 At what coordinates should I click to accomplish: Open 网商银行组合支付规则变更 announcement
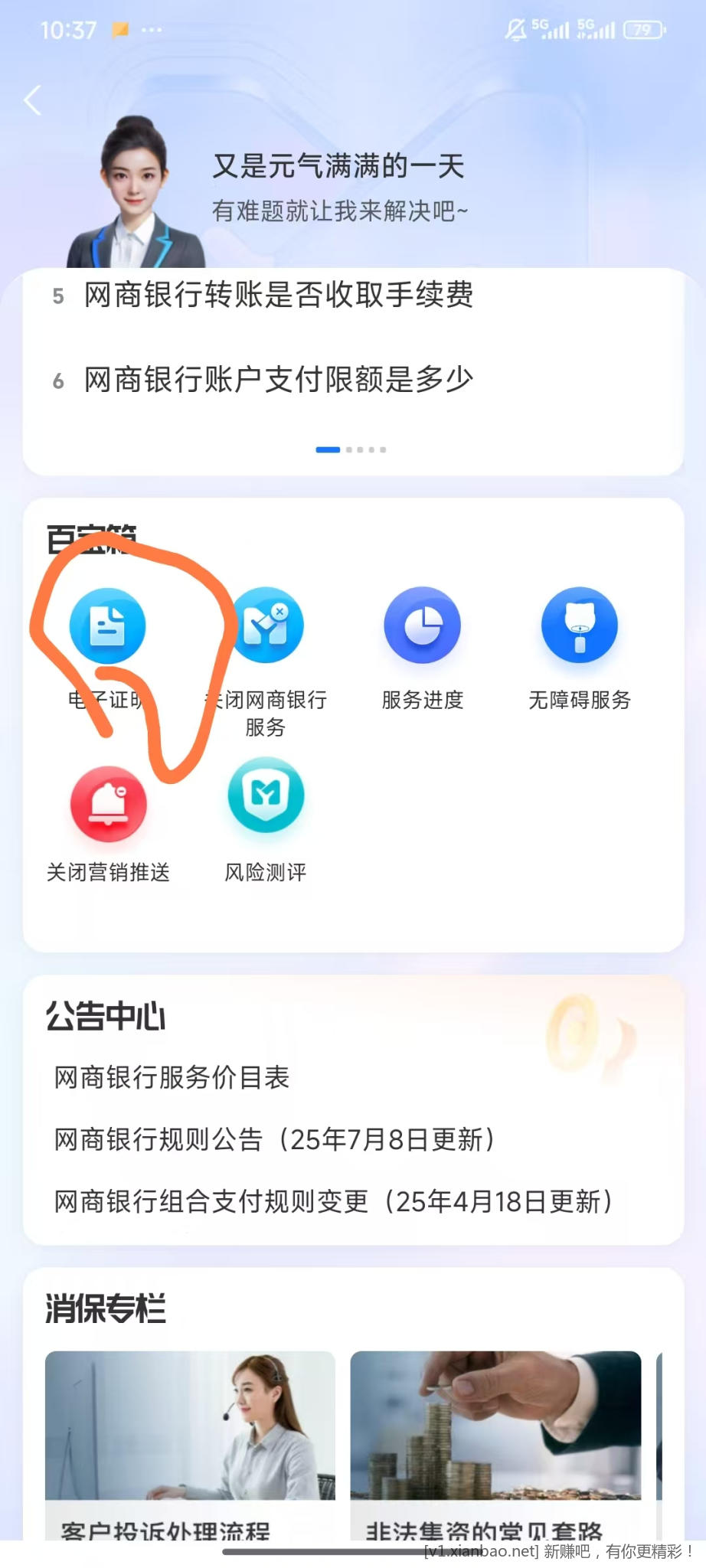point(332,1202)
